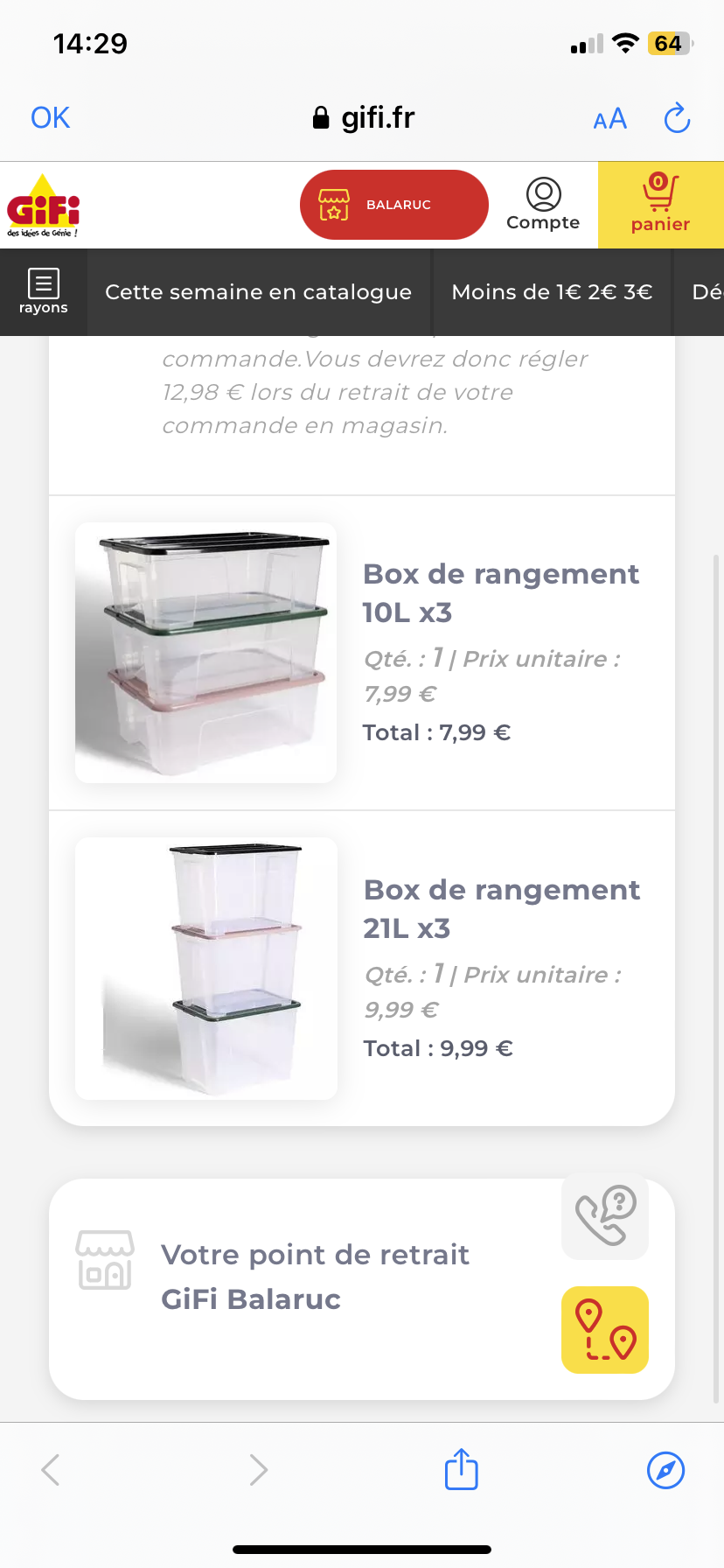The width and height of the screenshot is (724, 1568).
Task: Call the store via phone help icon
Action: coord(604,1216)
